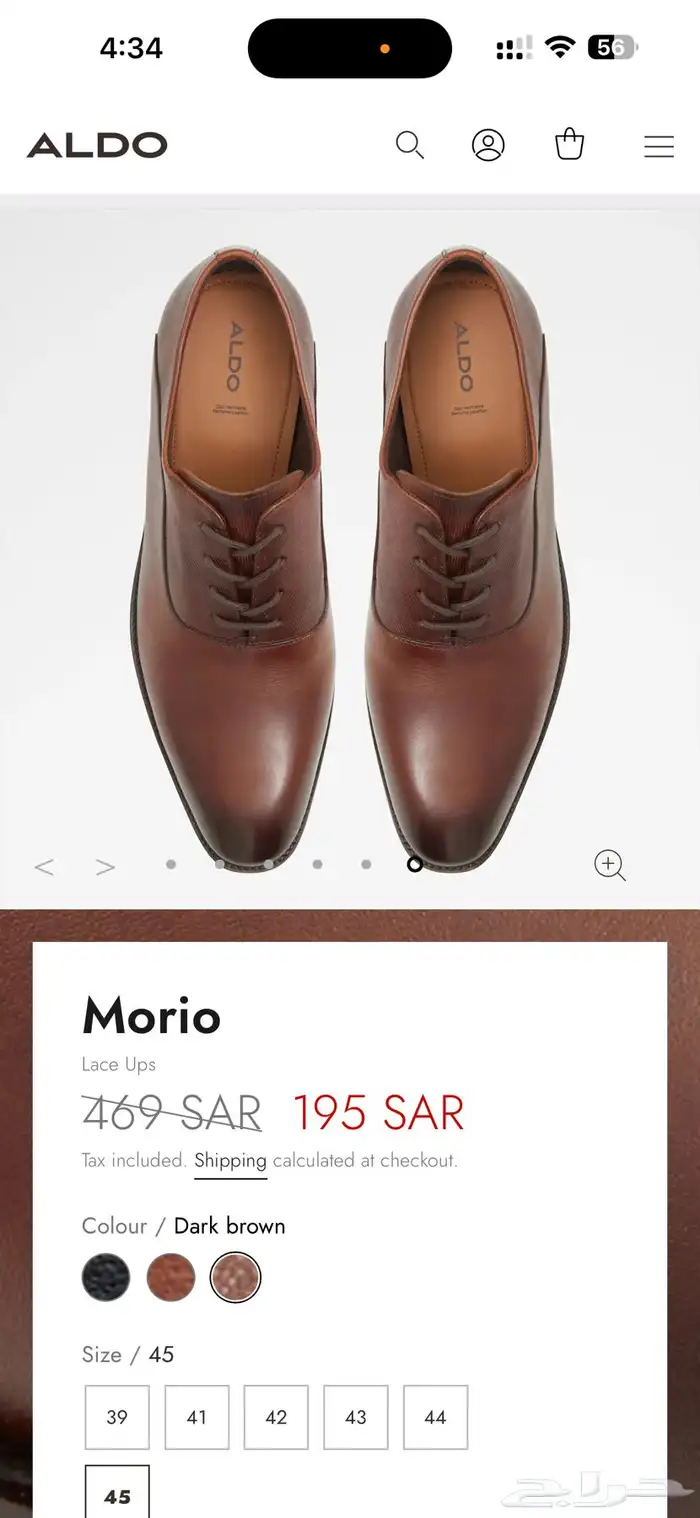Zoom into the shoe image

610,865
